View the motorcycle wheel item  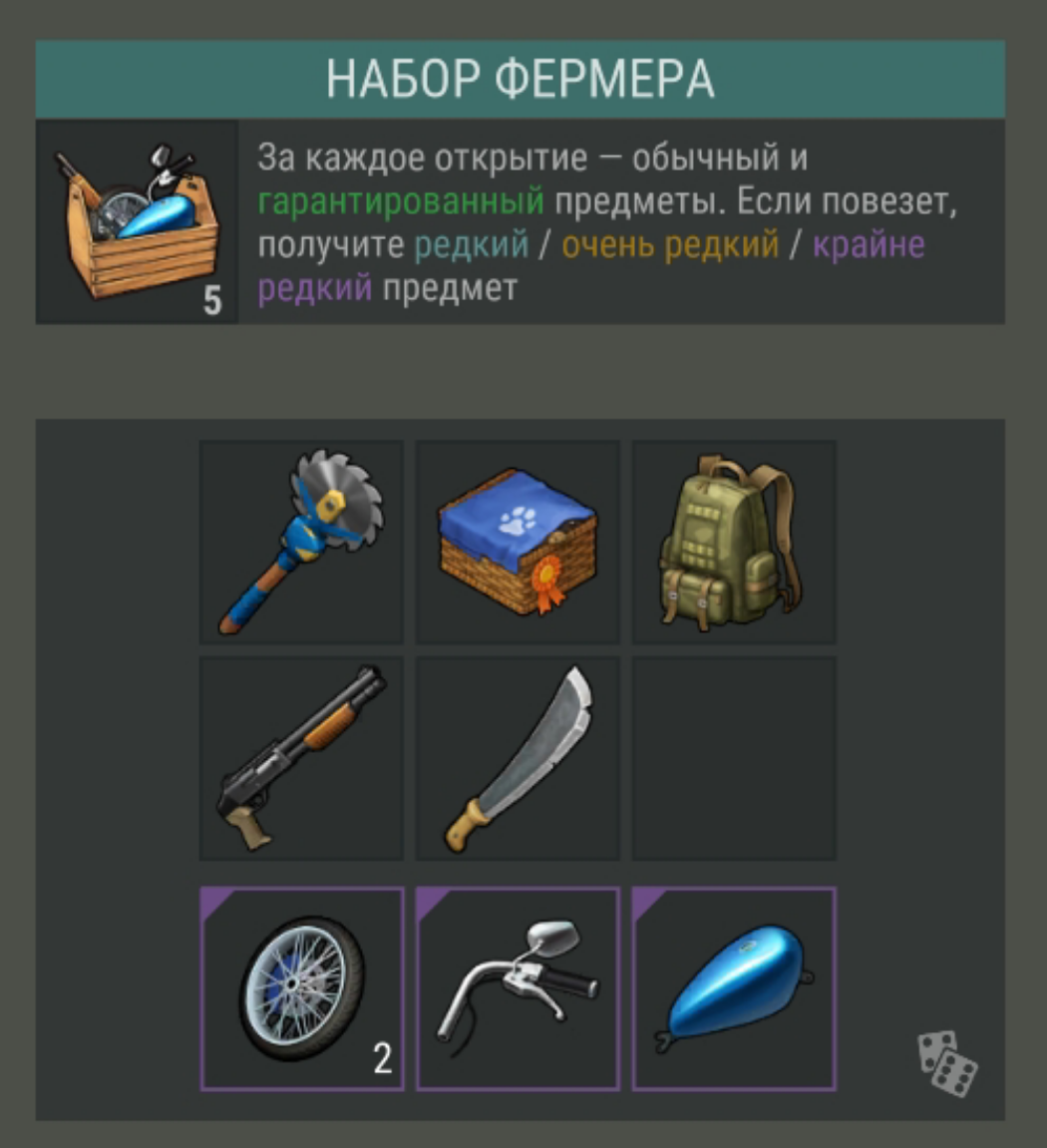point(302,988)
